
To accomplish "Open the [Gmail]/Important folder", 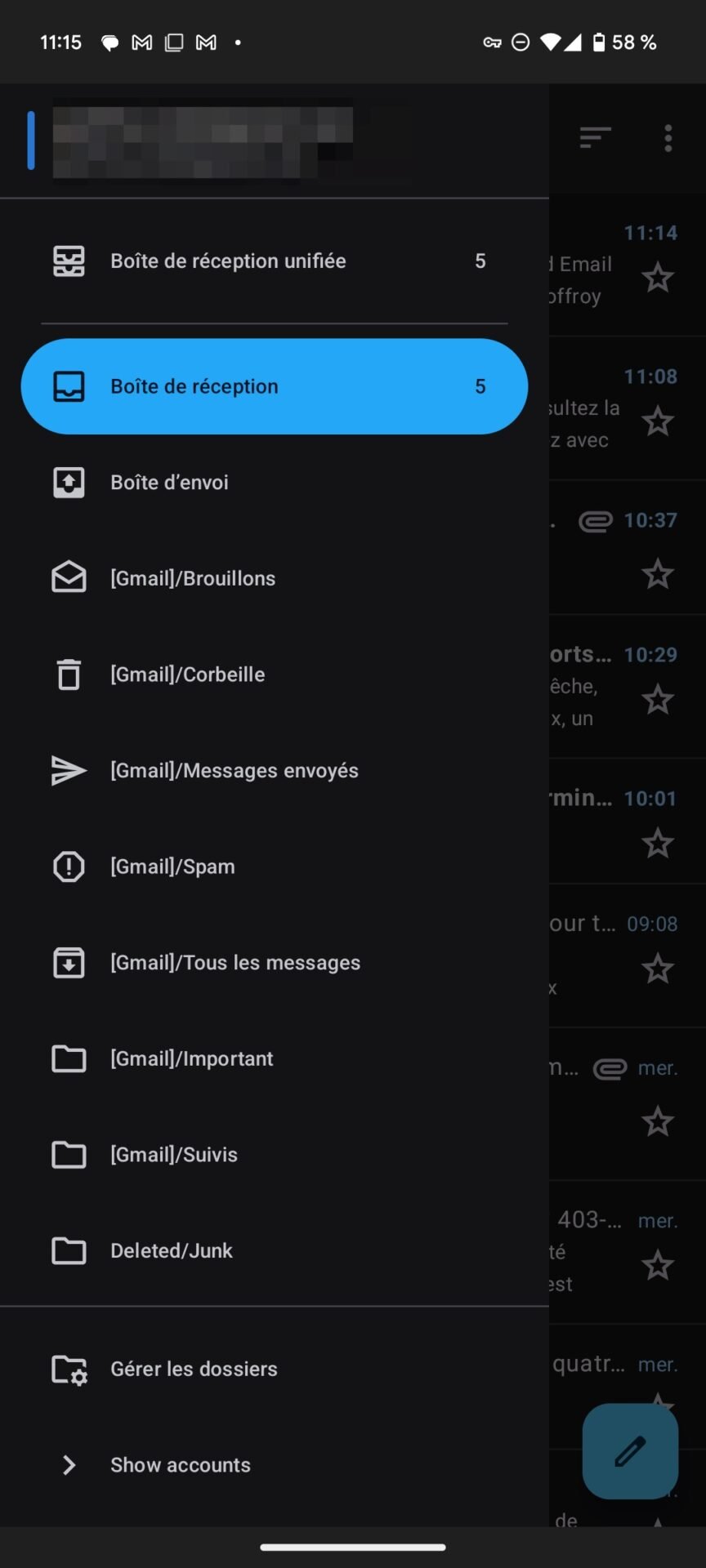I will tap(274, 1058).
